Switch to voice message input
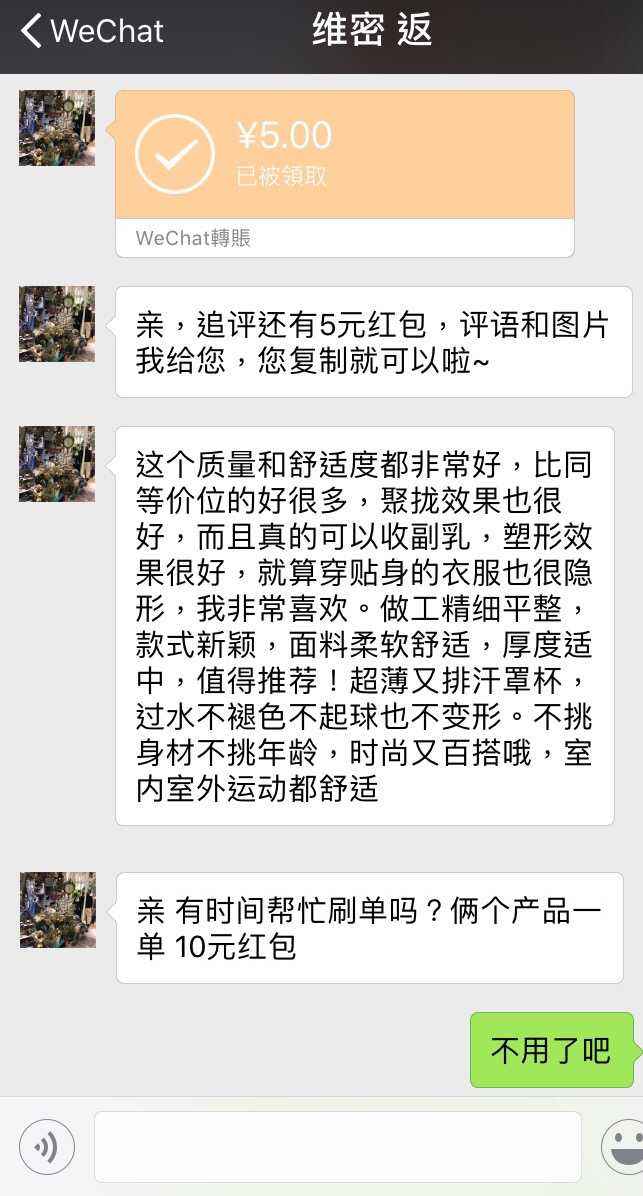The width and height of the screenshot is (643, 1196). click(x=46, y=1147)
